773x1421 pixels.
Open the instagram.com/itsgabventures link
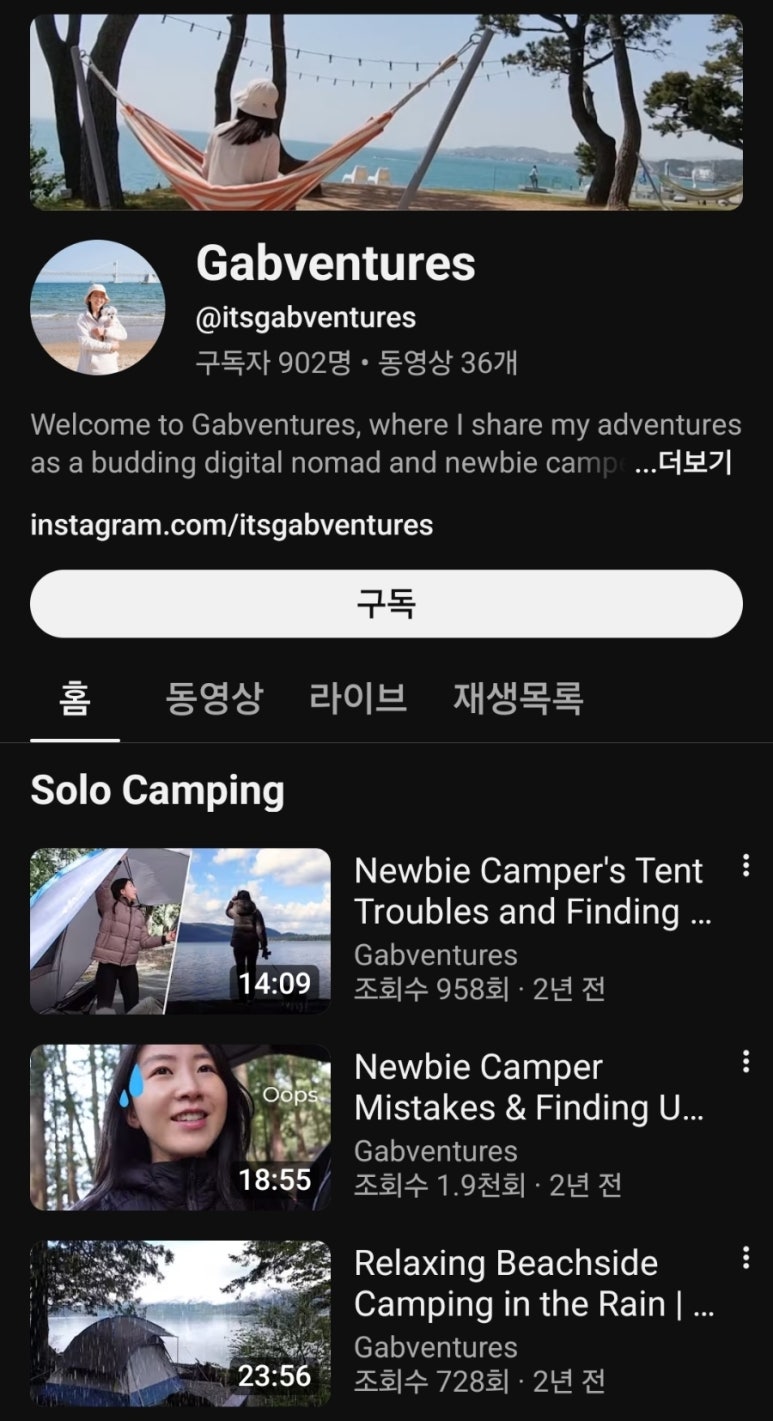coord(231,525)
